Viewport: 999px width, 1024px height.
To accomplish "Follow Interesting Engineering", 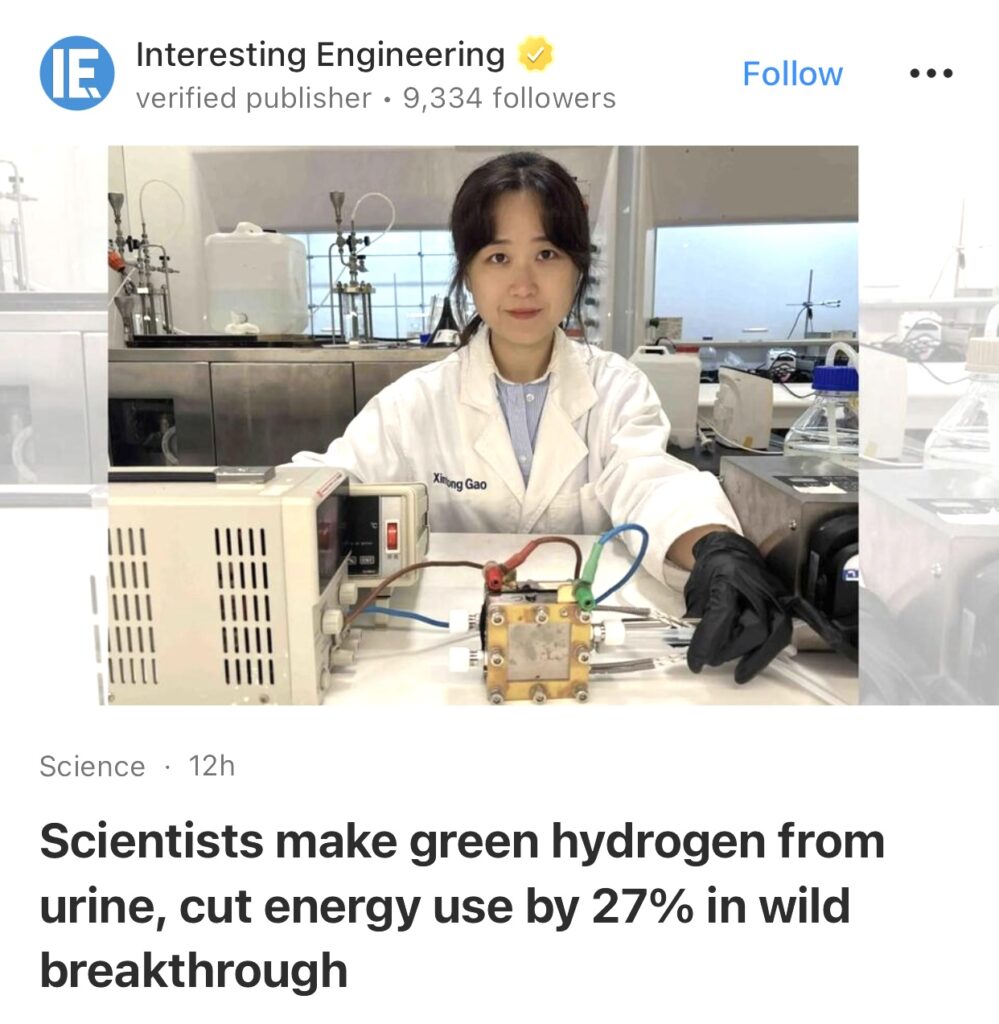I will tap(792, 74).
